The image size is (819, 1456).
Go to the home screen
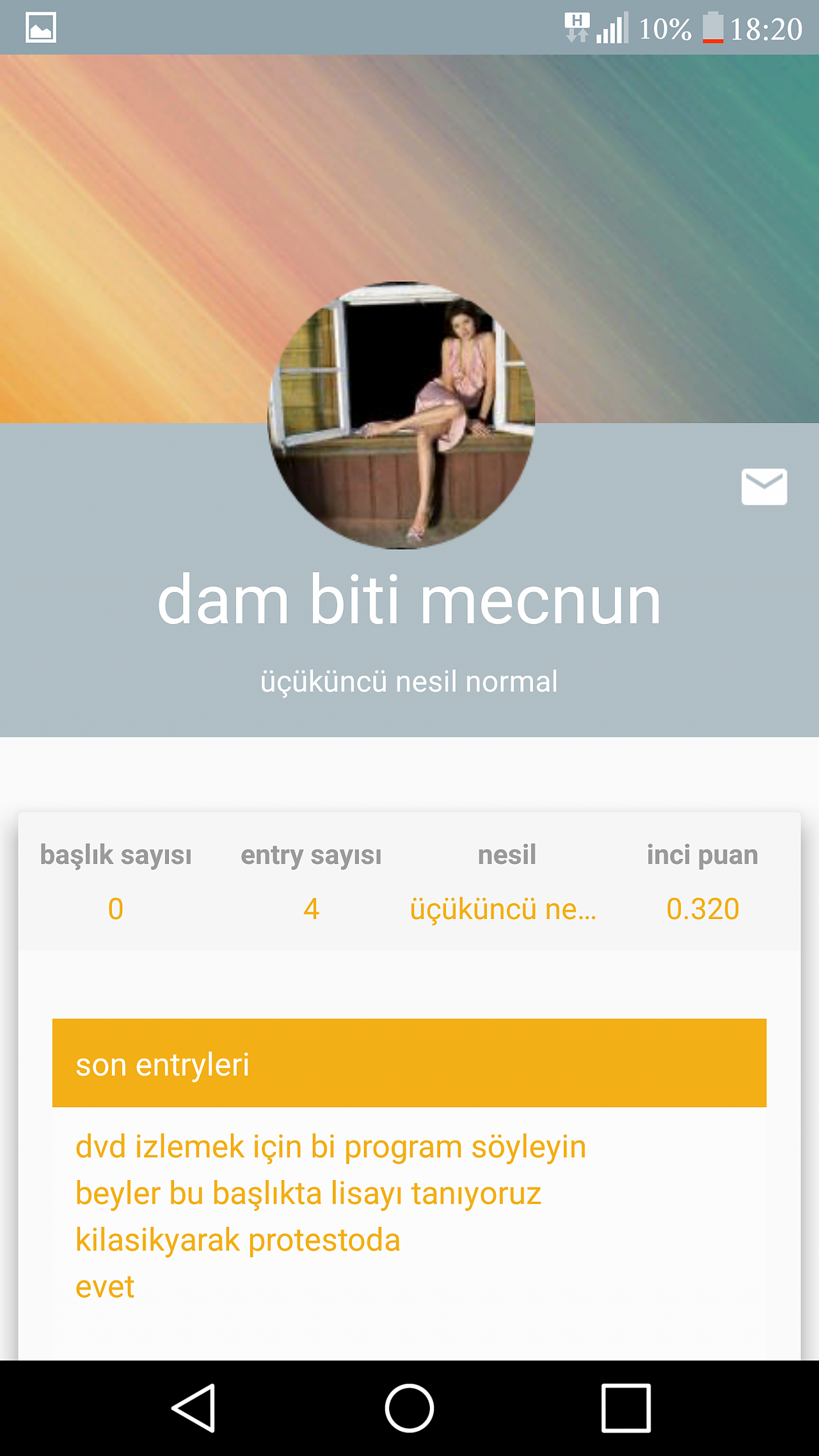(409, 1408)
